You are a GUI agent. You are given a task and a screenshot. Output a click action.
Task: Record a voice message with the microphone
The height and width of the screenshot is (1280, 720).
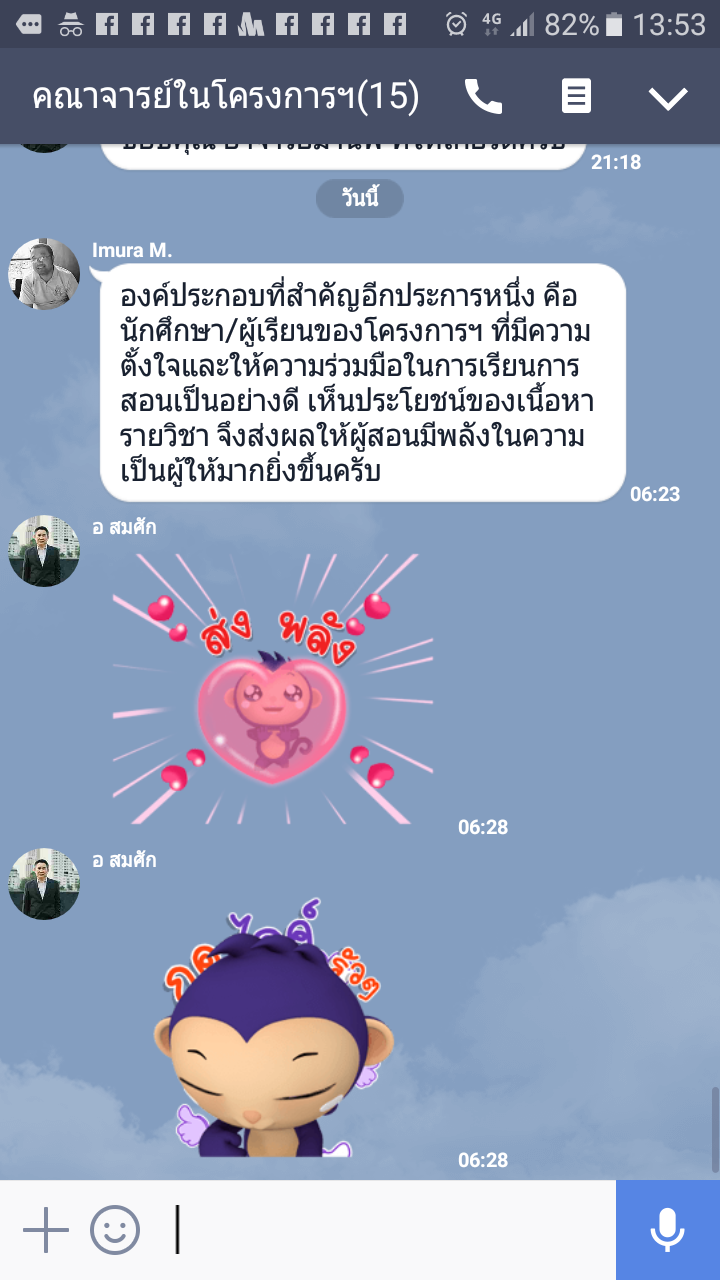click(x=667, y=1230)
